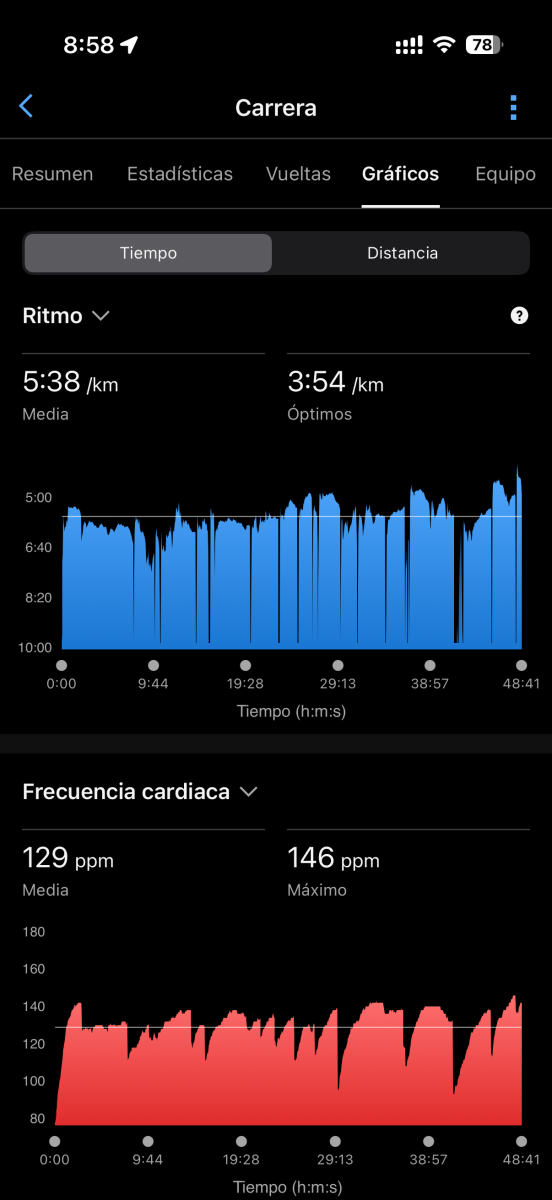Open the three-dot overflow menu
The image size is (552, 1200).
(513, 107)
